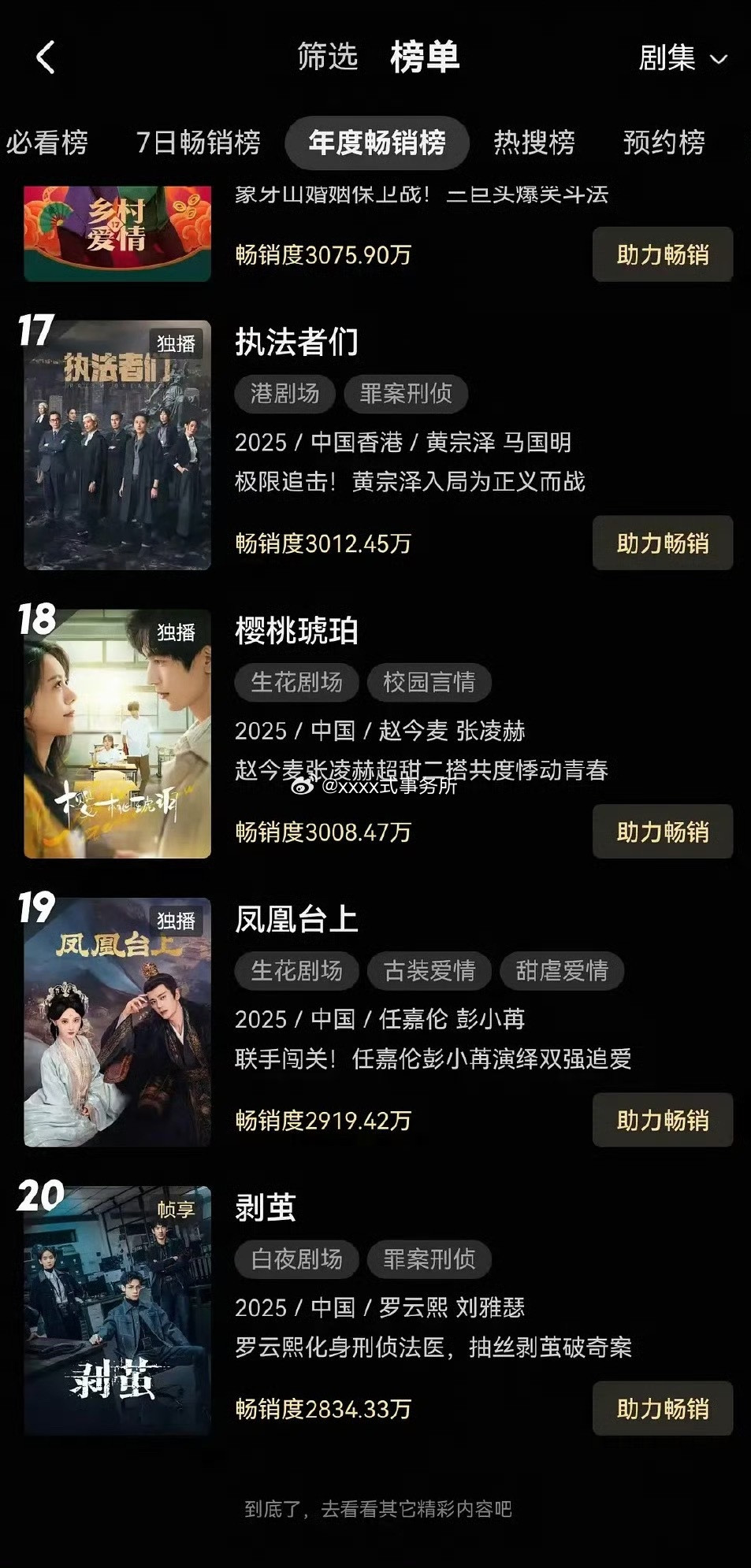Tap the highlighted 年度畅销榜 tab
Screen dimensions: 751x1568
pos(377,144)
